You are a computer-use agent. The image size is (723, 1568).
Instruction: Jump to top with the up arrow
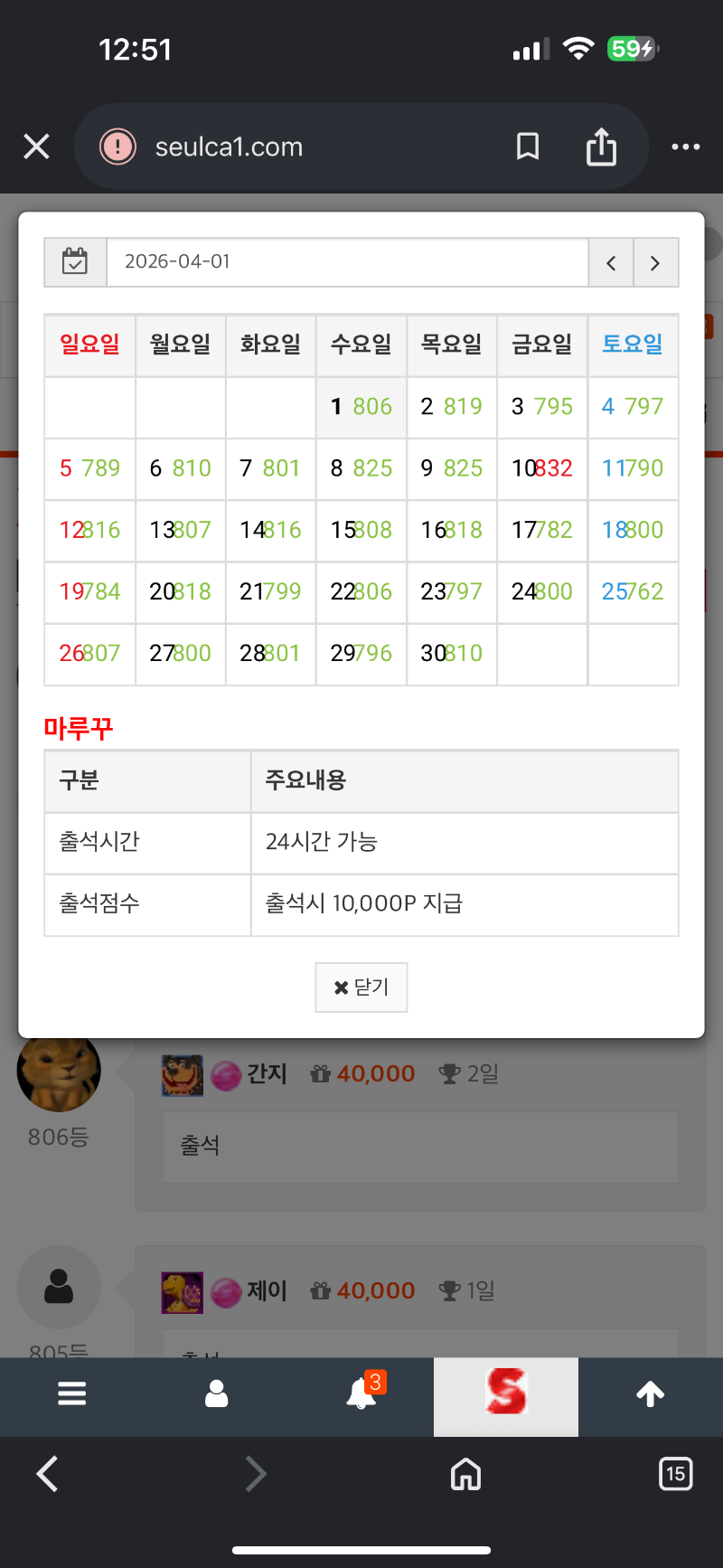point(651,1393)
